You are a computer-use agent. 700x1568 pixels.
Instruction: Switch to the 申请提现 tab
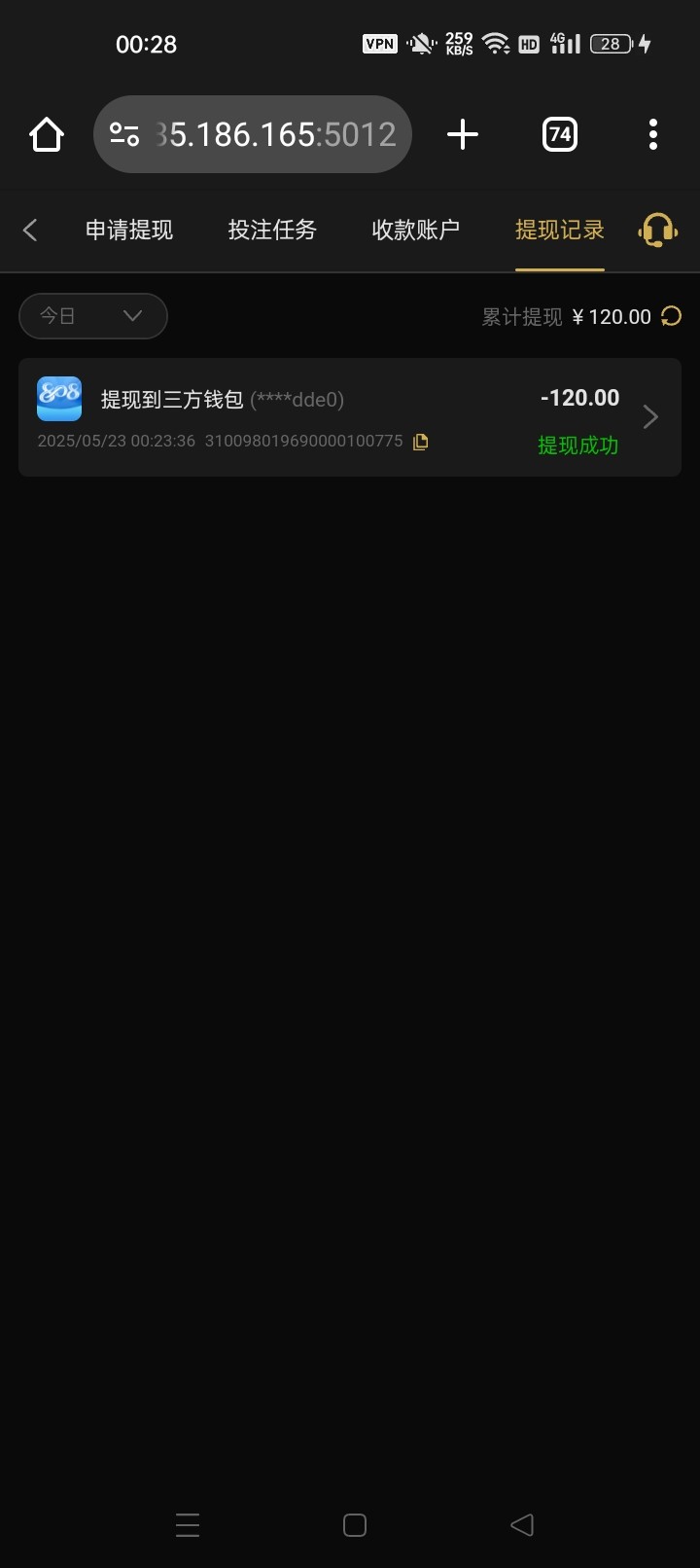click(129, 230)
